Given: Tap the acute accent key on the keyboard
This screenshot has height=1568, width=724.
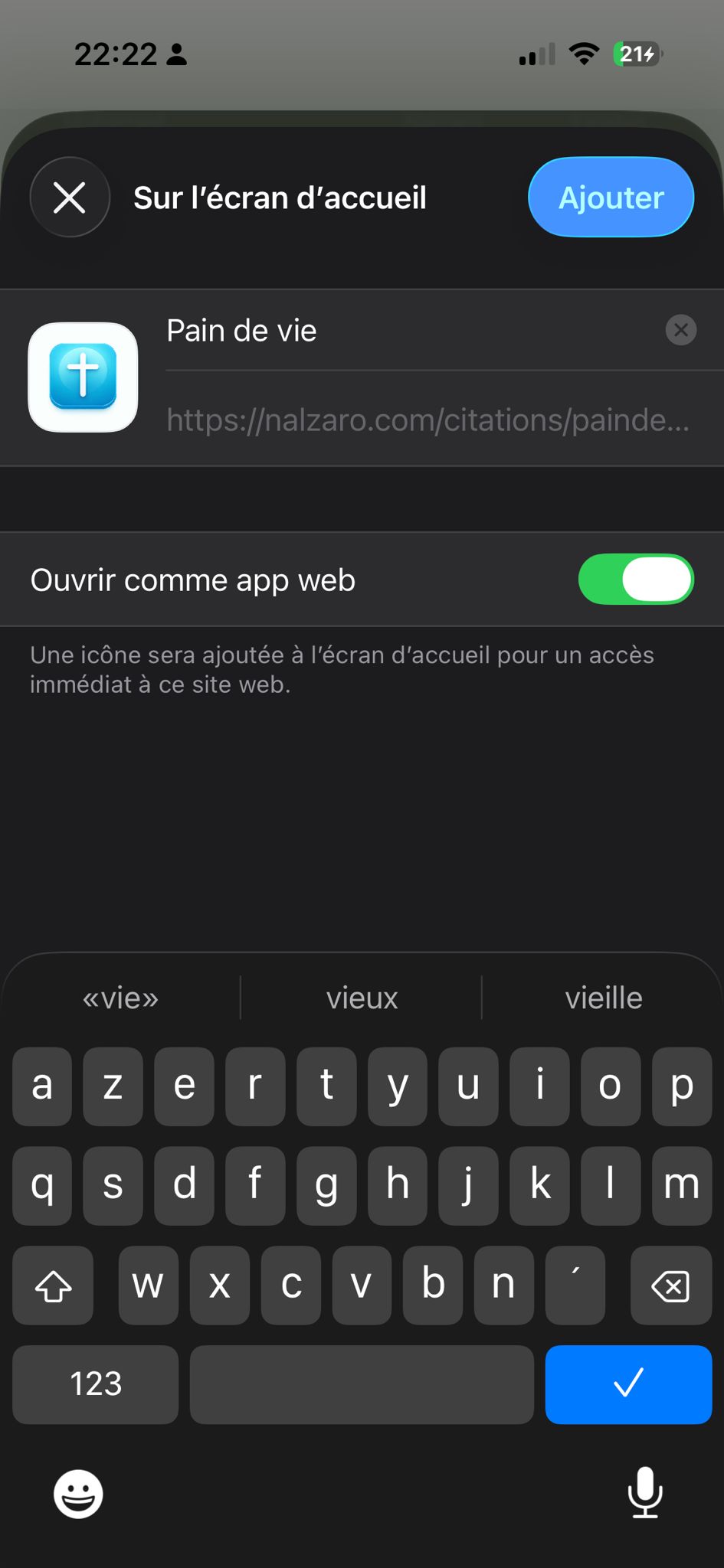Looking at the screenshot, I should pos(575,1285).
